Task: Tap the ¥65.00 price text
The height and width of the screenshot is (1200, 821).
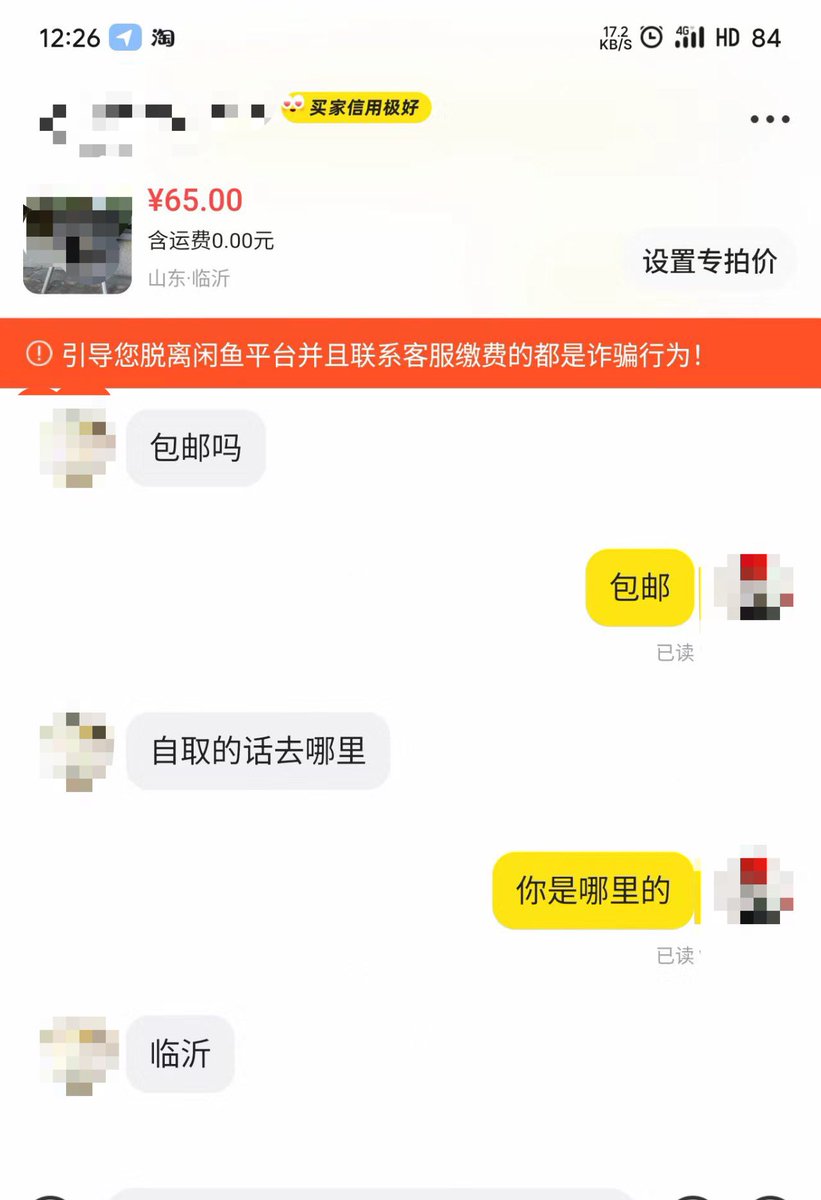Action: (x=196, y=200)
